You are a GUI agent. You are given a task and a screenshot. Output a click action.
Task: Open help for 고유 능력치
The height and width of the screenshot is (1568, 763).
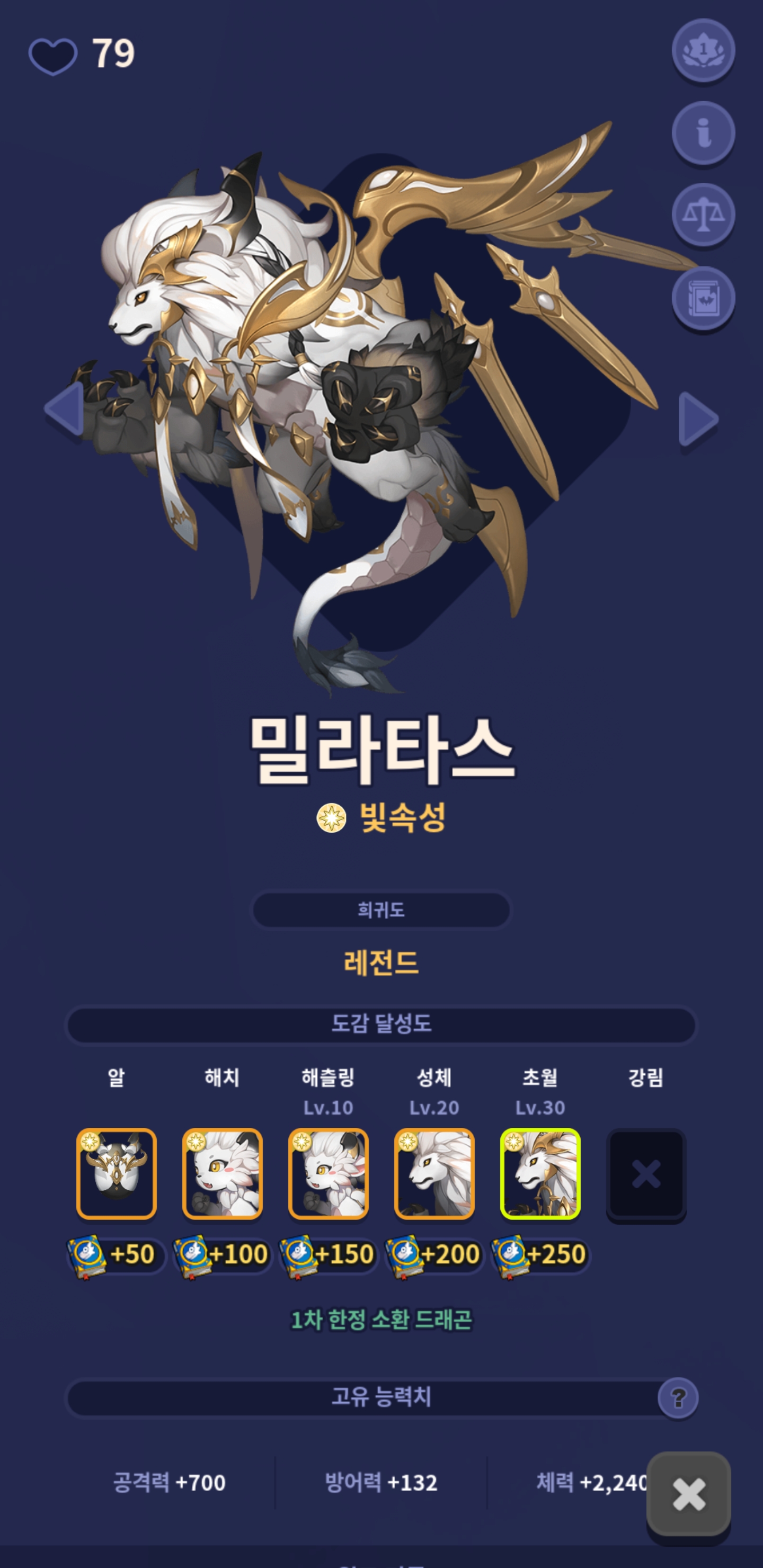[x=678, y=1397]
